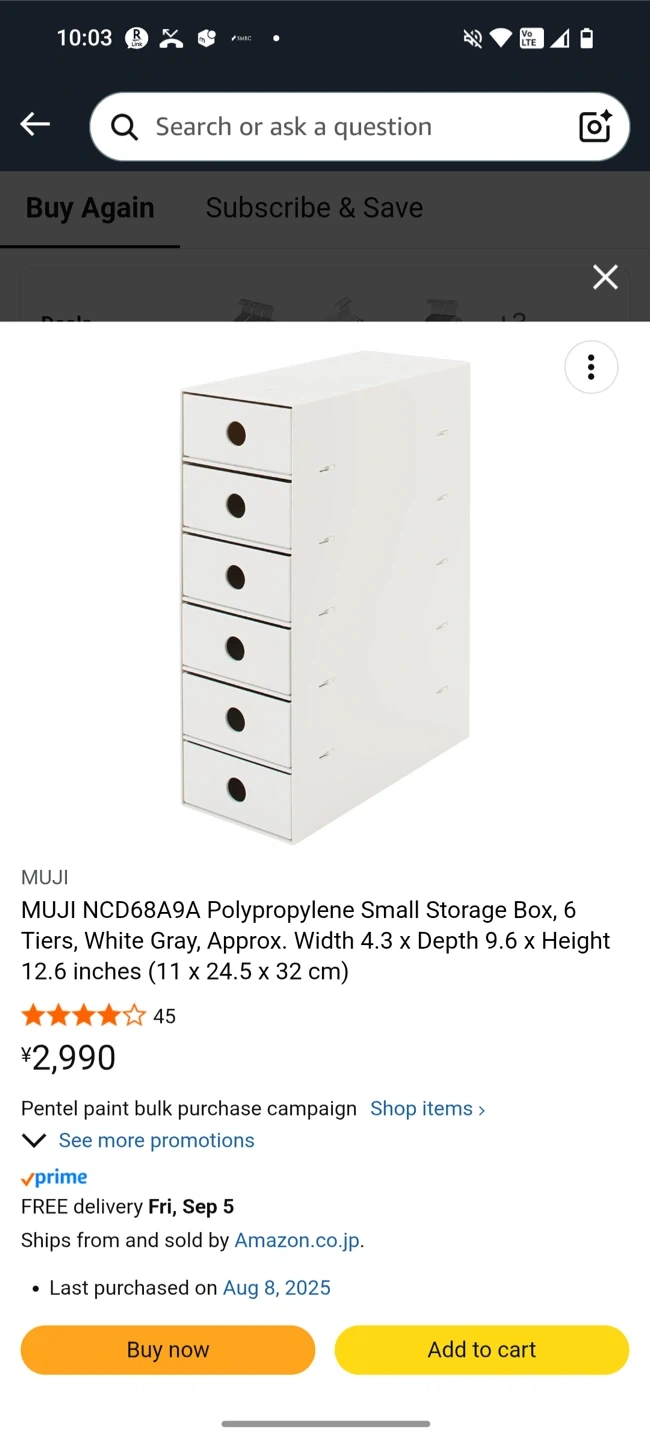Add the storage box to cart

(481, 1350)
